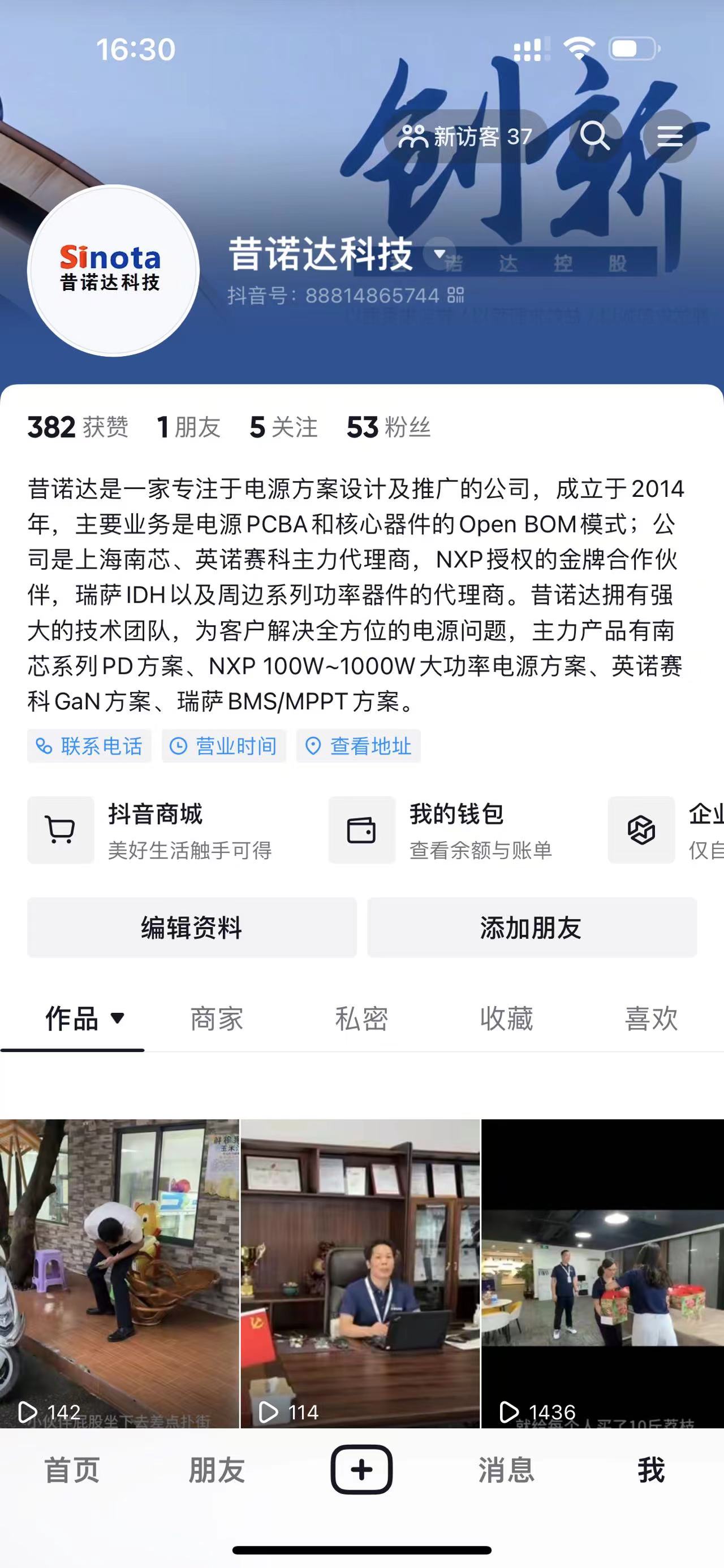Check 营业时间 business hours
This screenshot has height=1568, width=724.
[x=224, y=746]
